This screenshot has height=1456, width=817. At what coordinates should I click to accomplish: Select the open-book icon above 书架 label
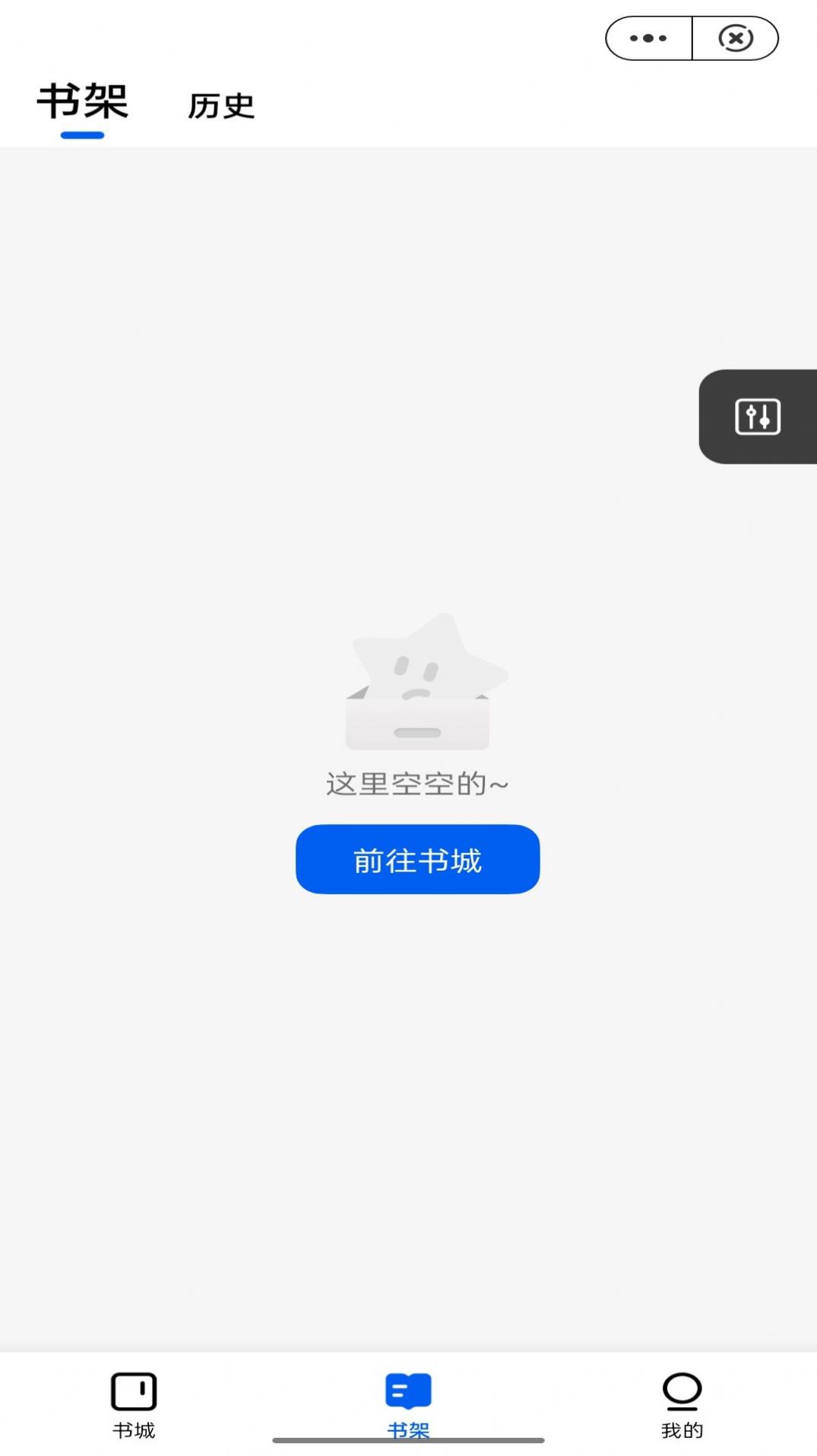[x=409, y=1391]
